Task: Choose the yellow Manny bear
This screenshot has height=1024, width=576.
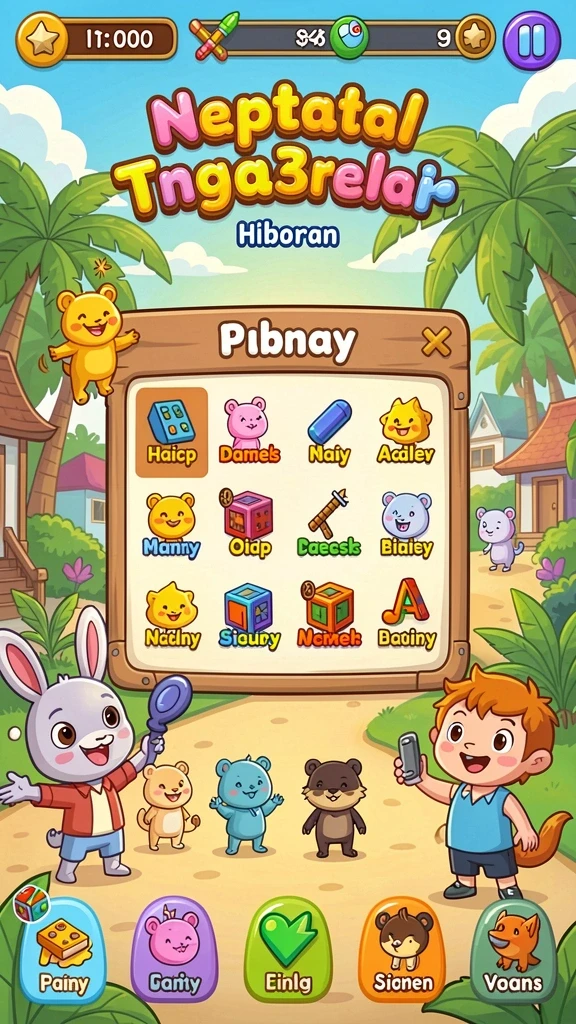Action: (x=170, y=524)
